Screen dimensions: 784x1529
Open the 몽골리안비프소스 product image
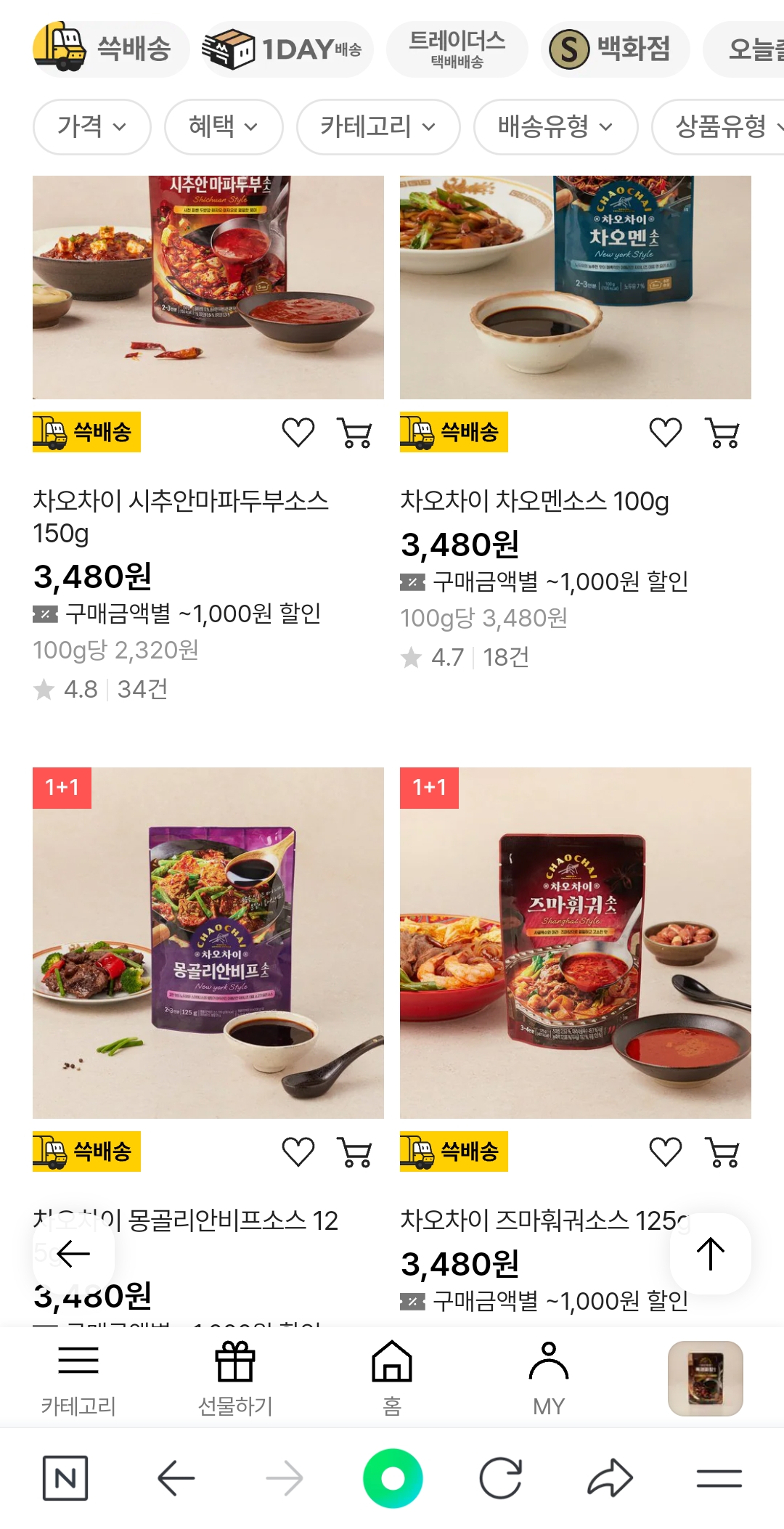point(208,942)
